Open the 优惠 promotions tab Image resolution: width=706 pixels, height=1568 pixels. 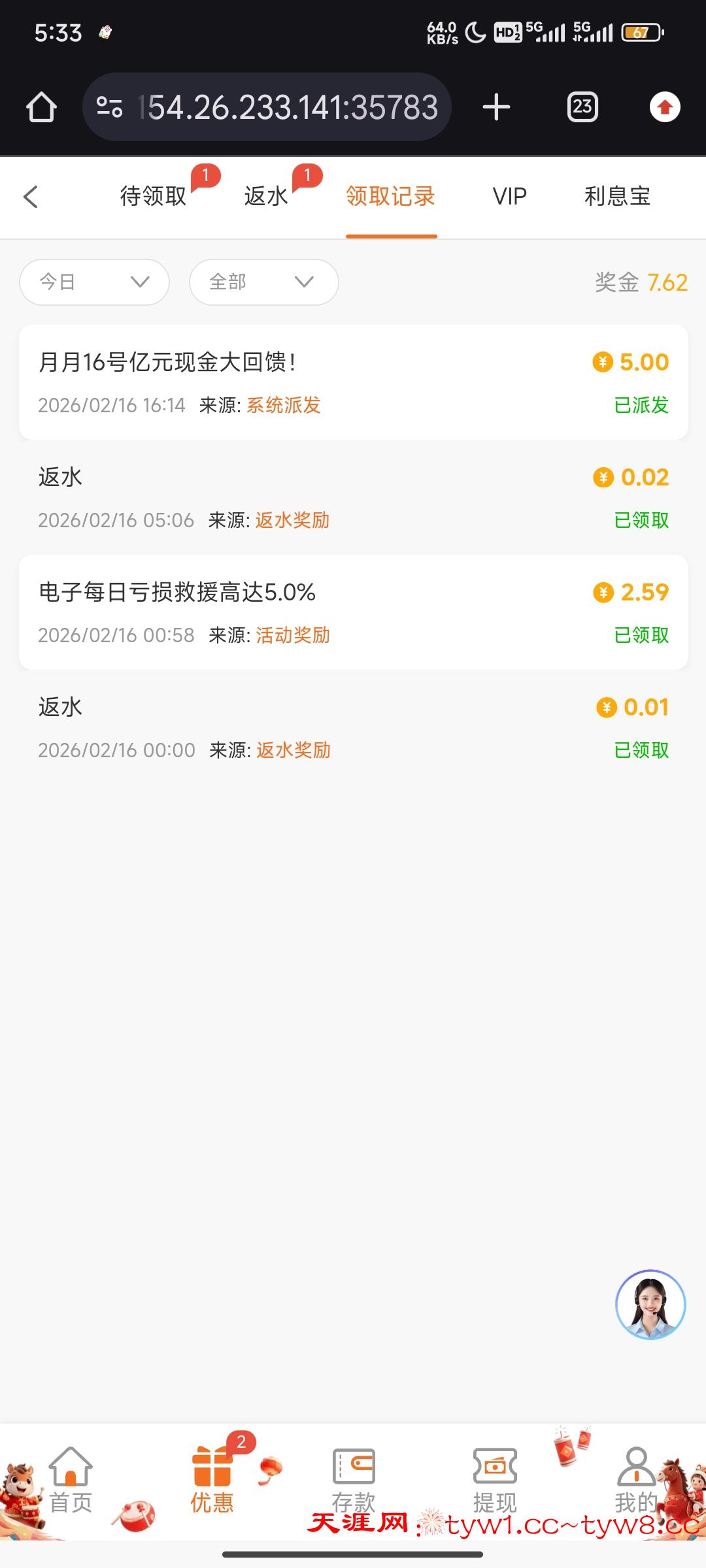tap(212, 1480)
